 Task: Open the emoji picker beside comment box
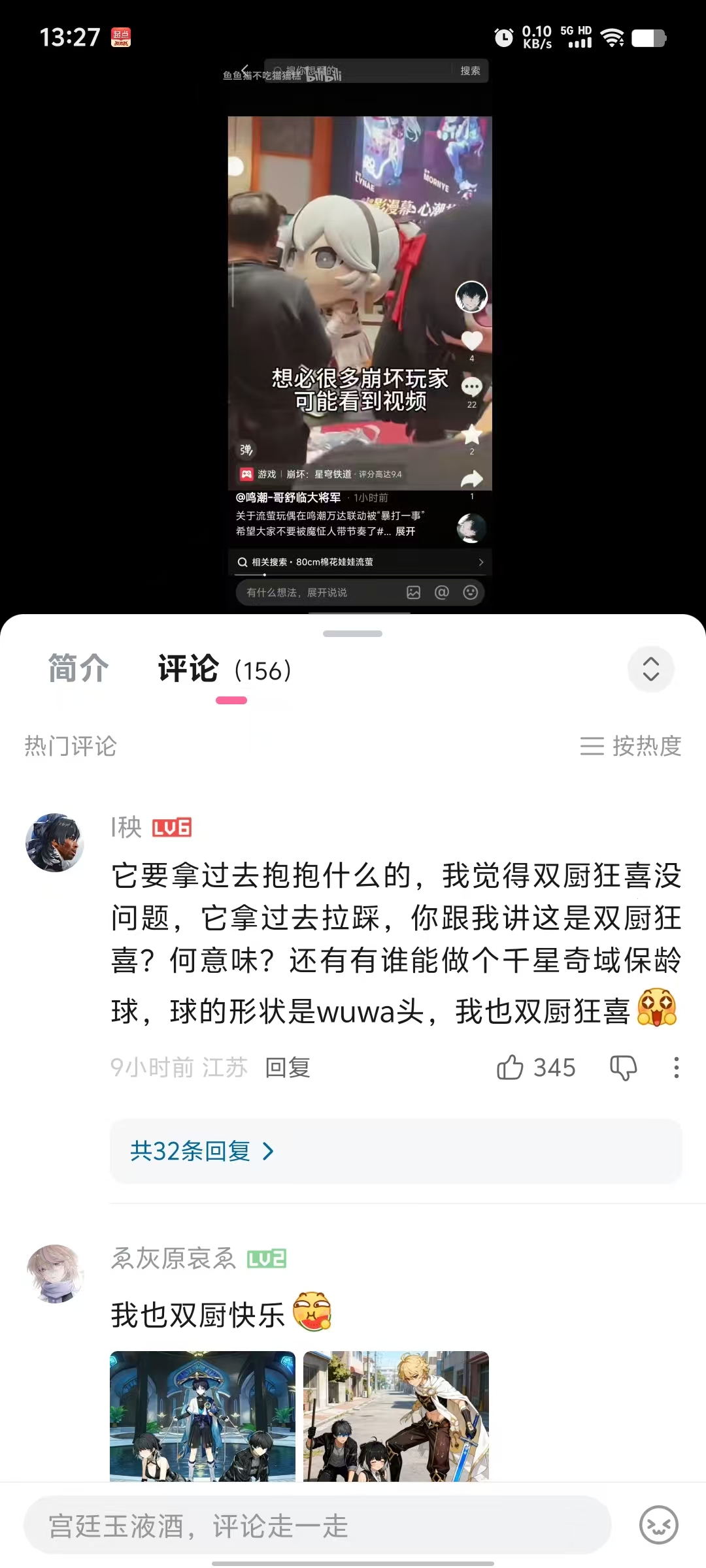pos(658,1525)
